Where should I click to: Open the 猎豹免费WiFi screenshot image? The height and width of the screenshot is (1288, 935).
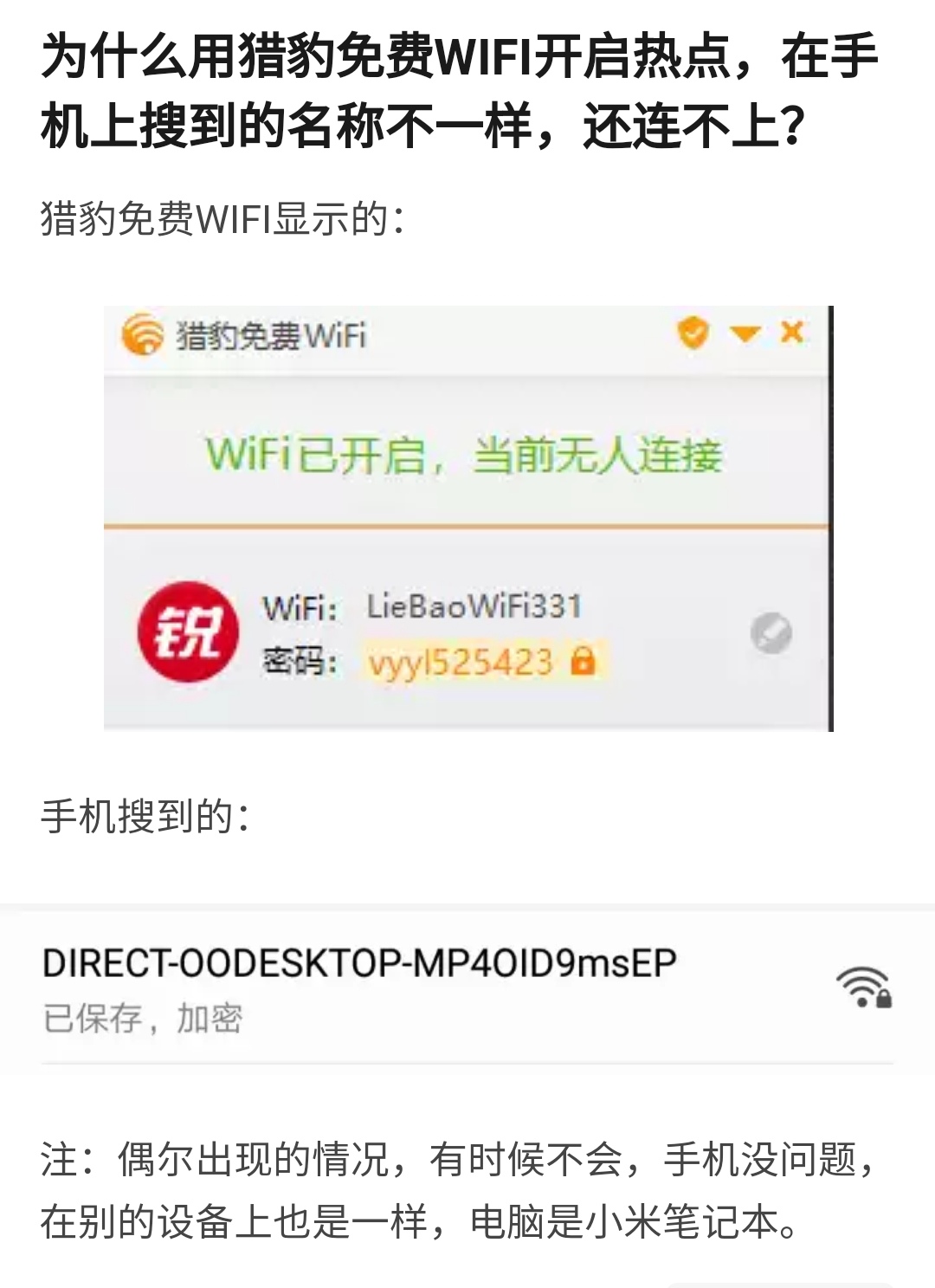tap(467, 518)
